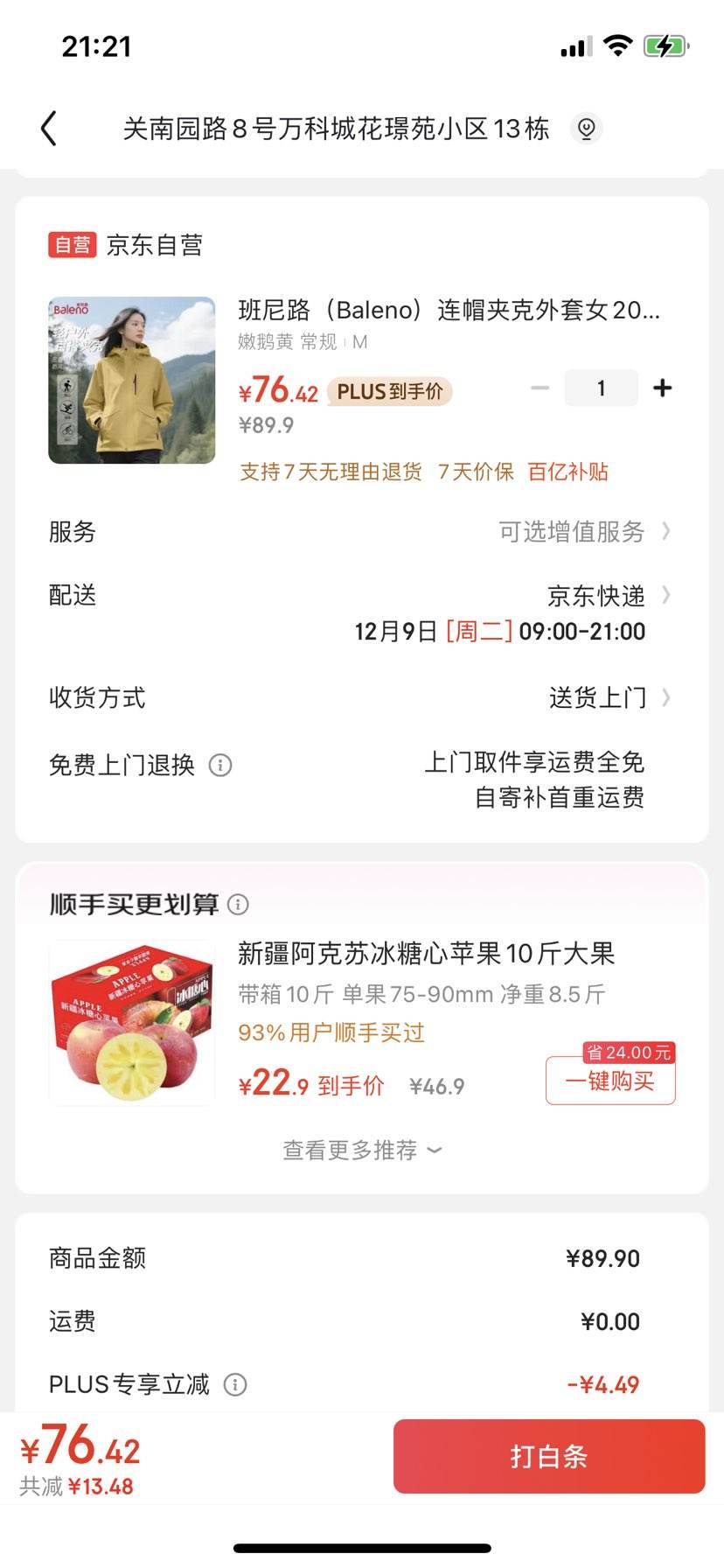
Task: Go back with the top-left arrow
Action: [49, 129]
